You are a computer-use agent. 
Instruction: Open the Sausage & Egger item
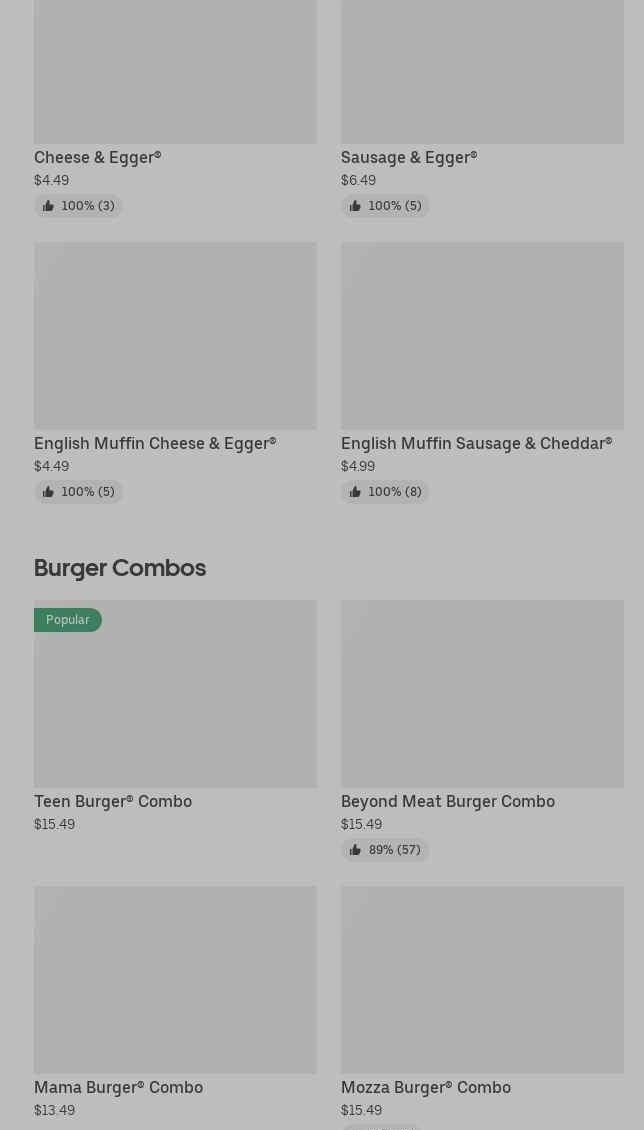(482, 108)
